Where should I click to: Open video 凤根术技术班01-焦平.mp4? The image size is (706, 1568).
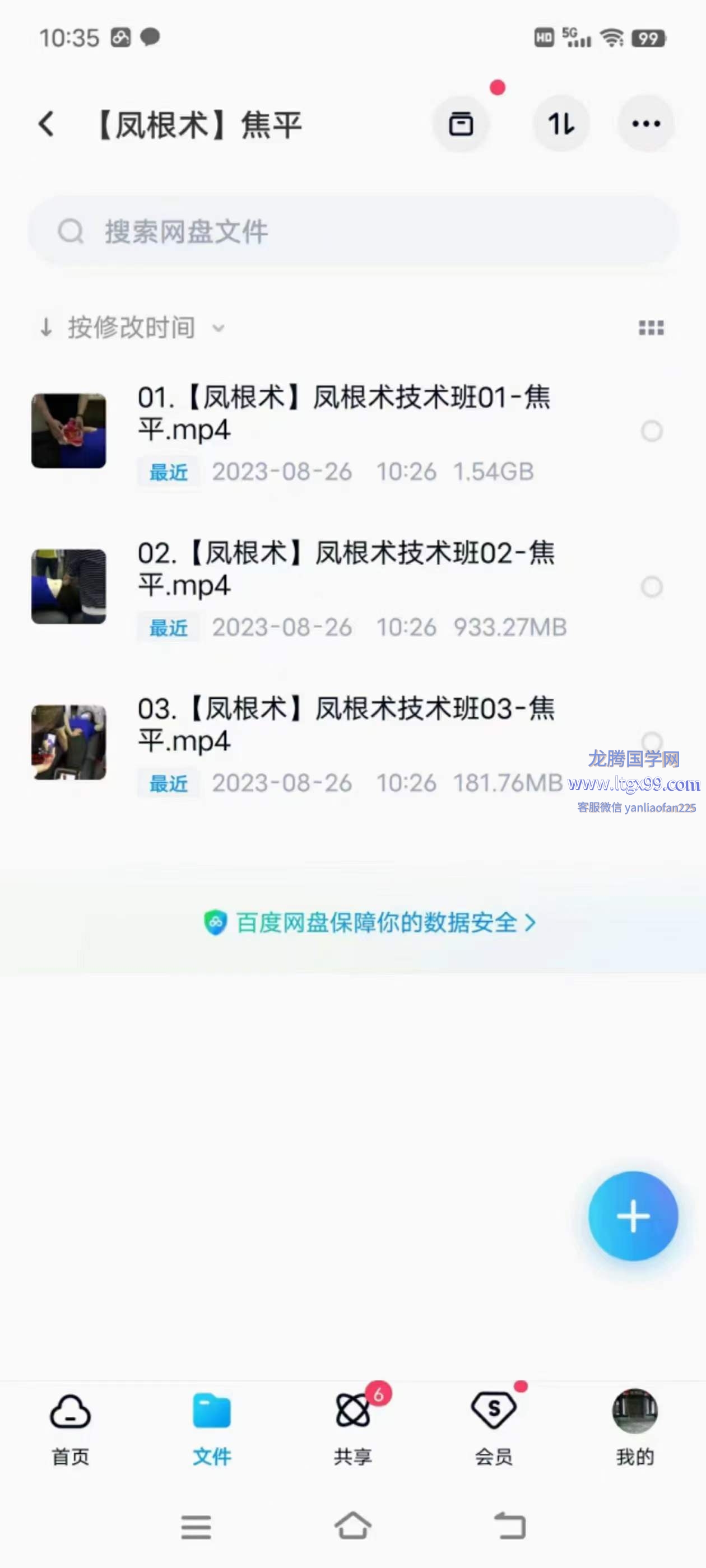coord(344,414)
